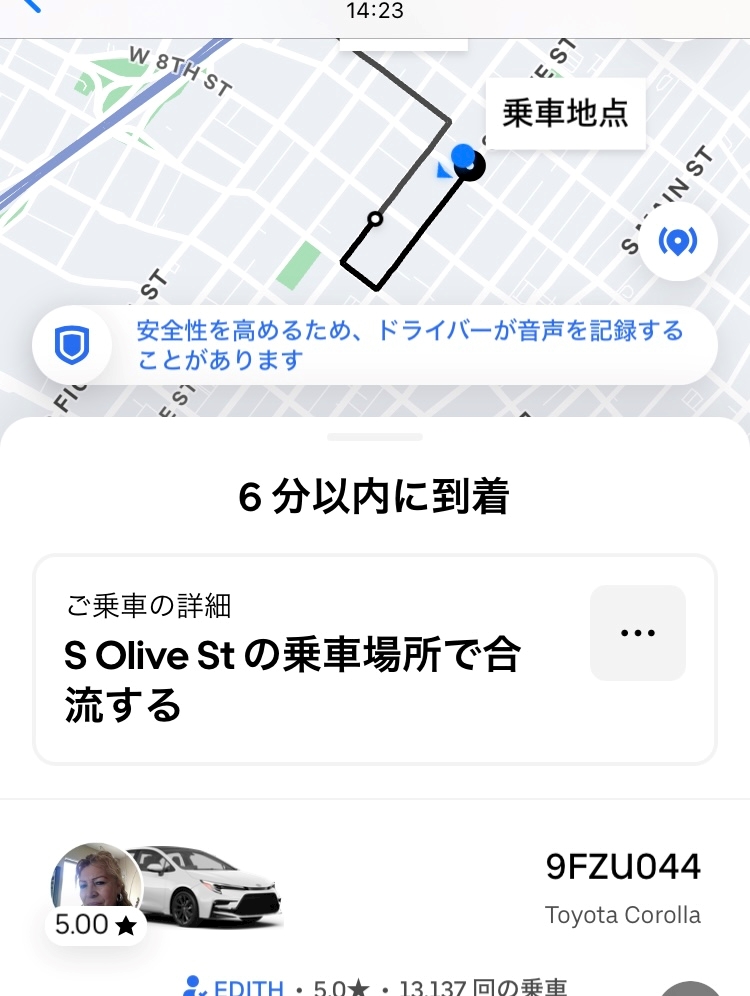Go back with the top-left arrow

[x=29, y=5]
